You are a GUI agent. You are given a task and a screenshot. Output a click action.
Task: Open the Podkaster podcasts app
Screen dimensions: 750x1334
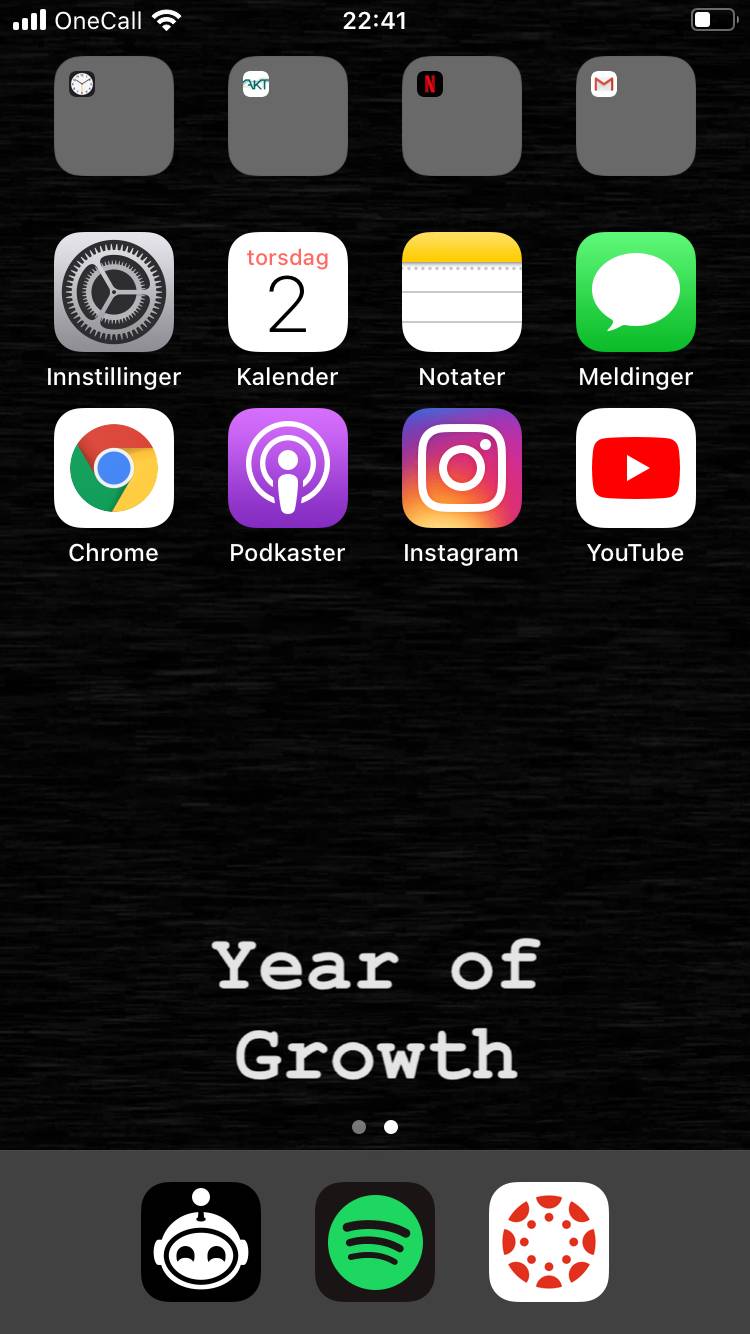click(x=287, y=468)
